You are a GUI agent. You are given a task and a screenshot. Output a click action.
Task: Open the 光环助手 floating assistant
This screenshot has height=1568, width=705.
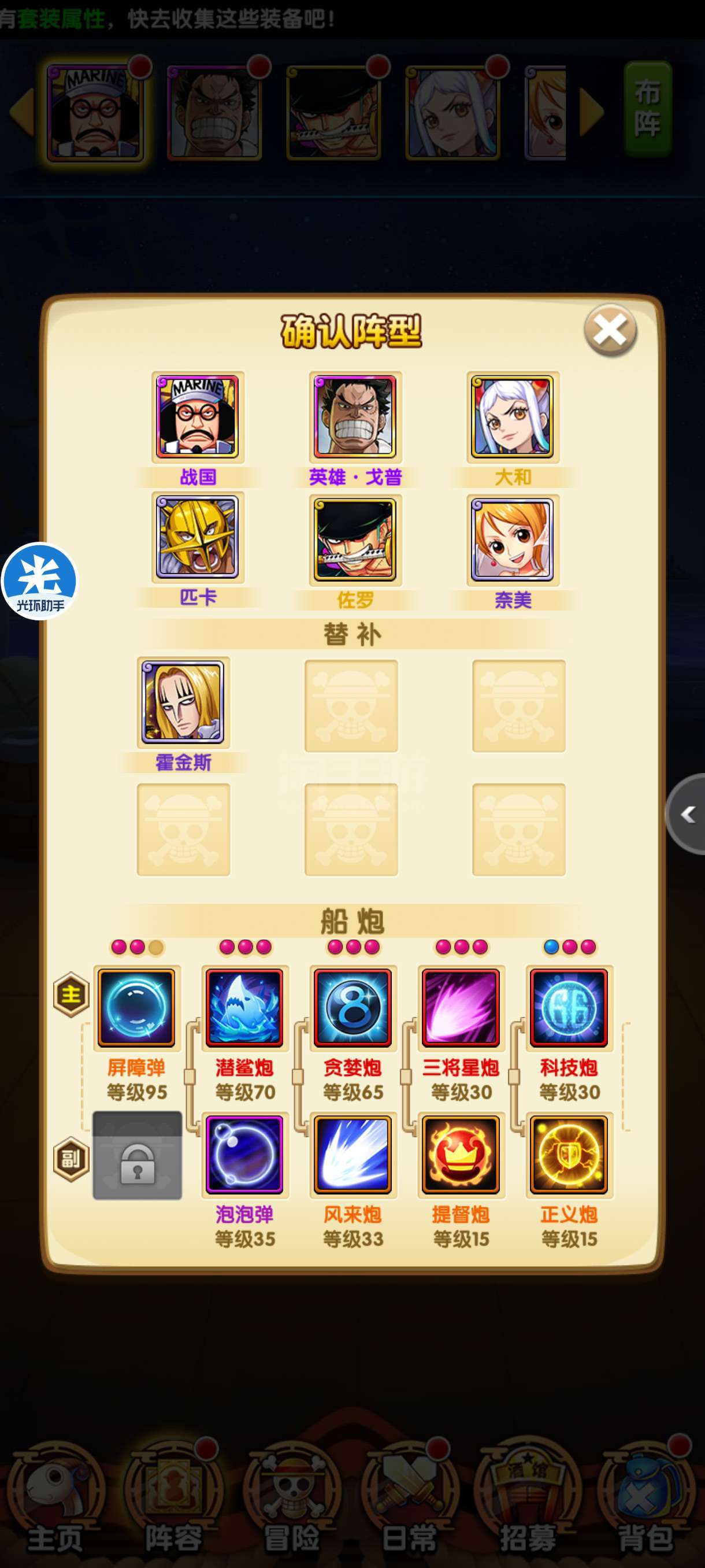(x=39, y=581)
